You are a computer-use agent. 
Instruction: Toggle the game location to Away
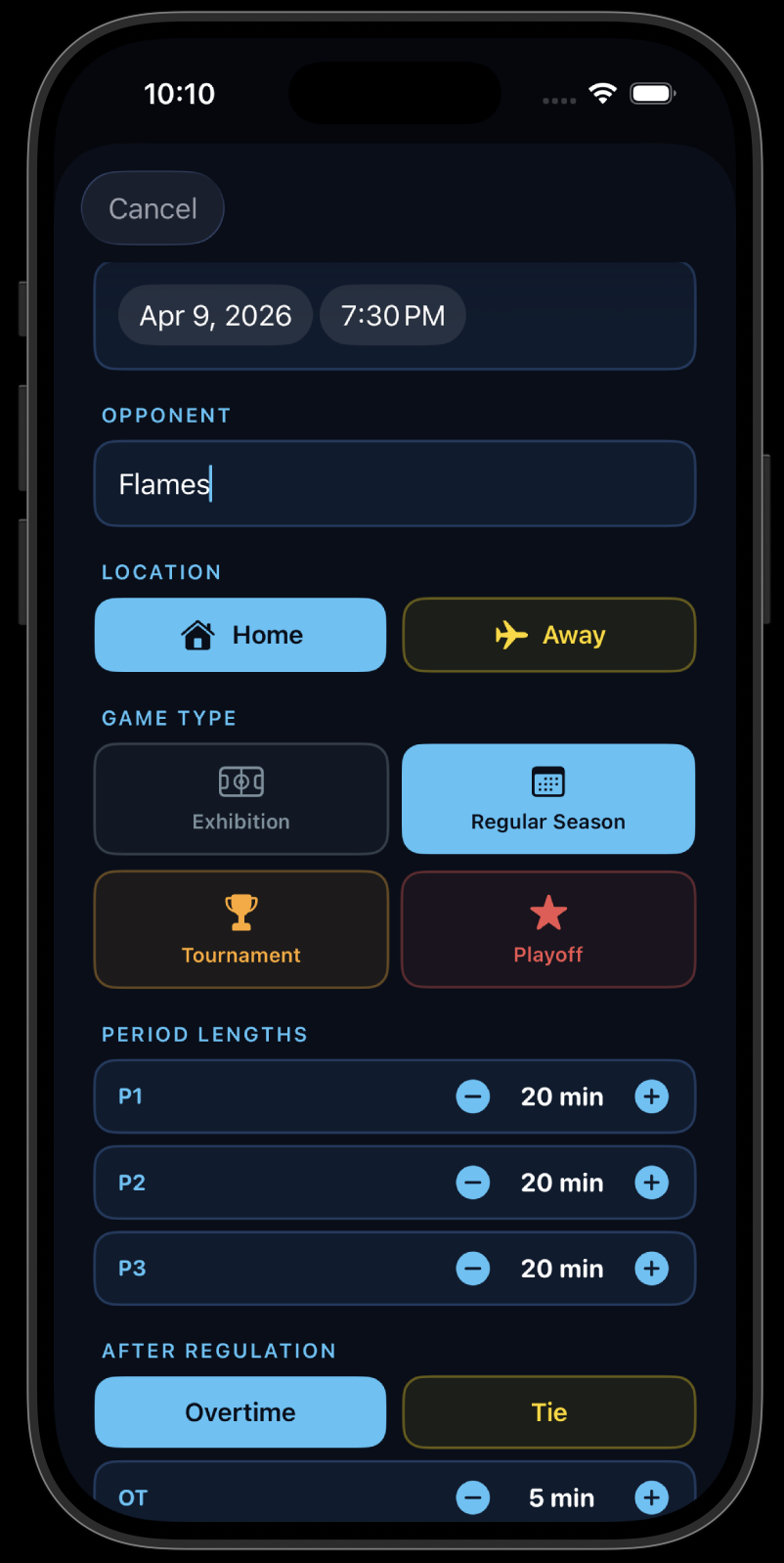pyautogui.click(x=548, y=635)
